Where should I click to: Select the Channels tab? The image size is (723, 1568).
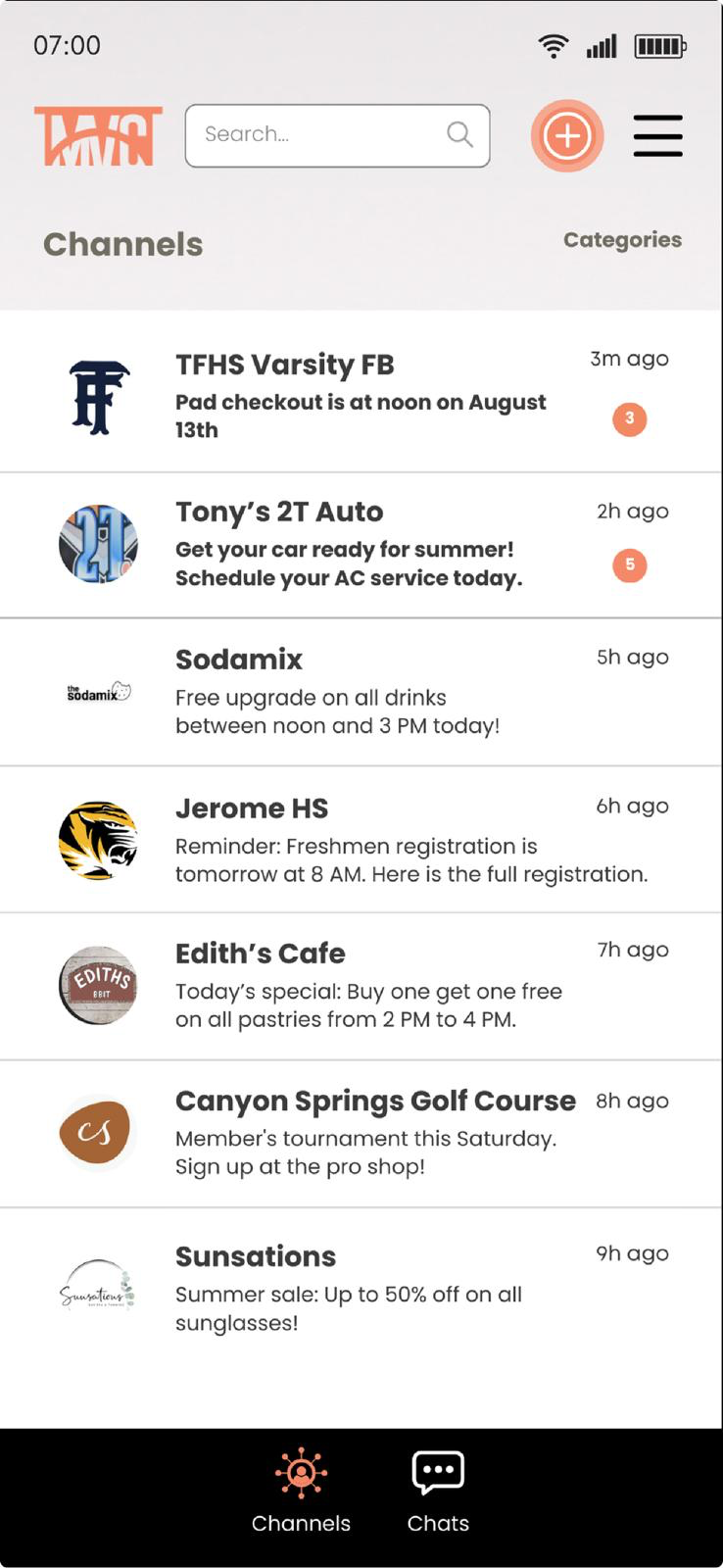tap(301, 1492)
